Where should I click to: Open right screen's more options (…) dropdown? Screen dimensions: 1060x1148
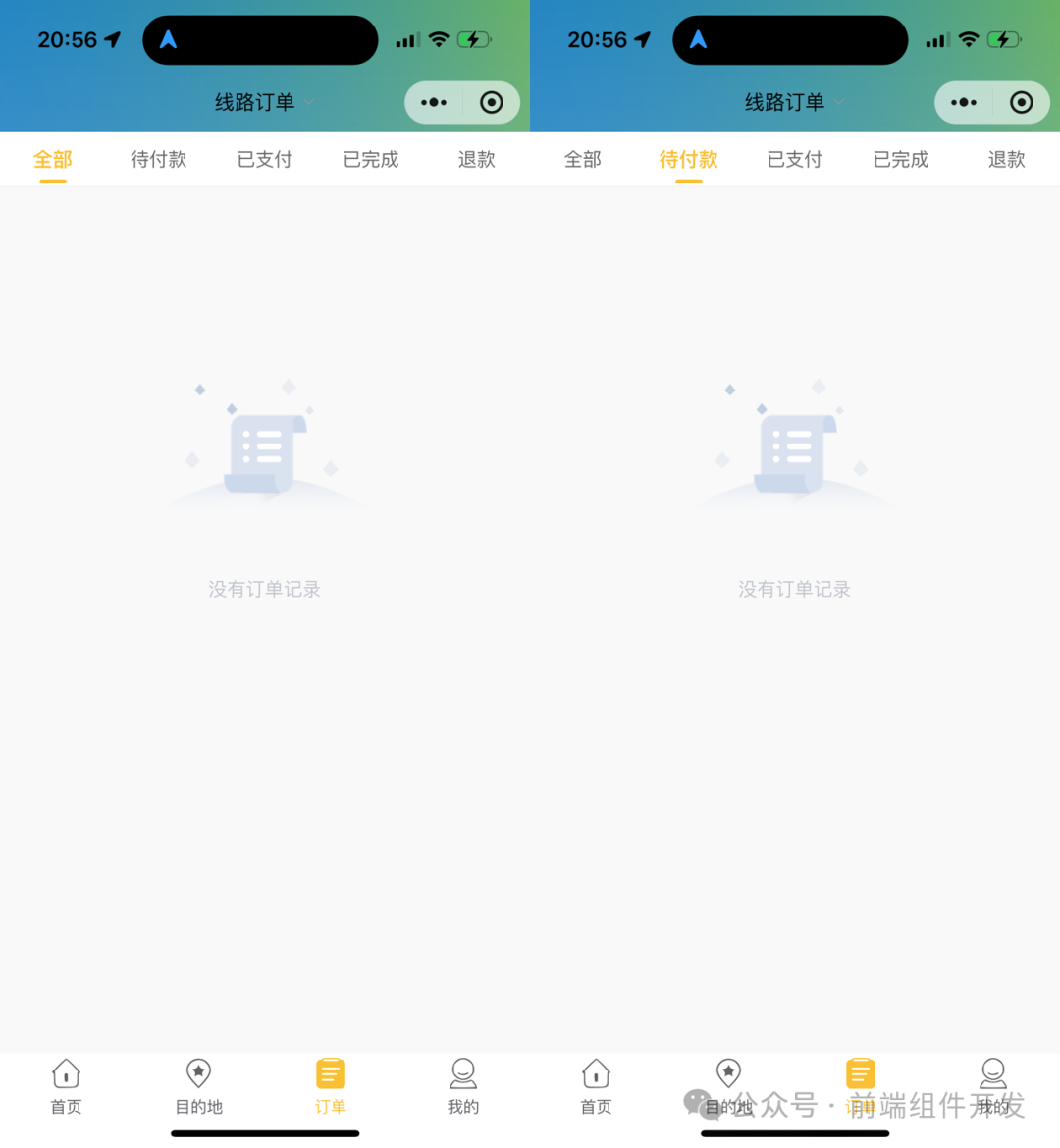point(963,102)
